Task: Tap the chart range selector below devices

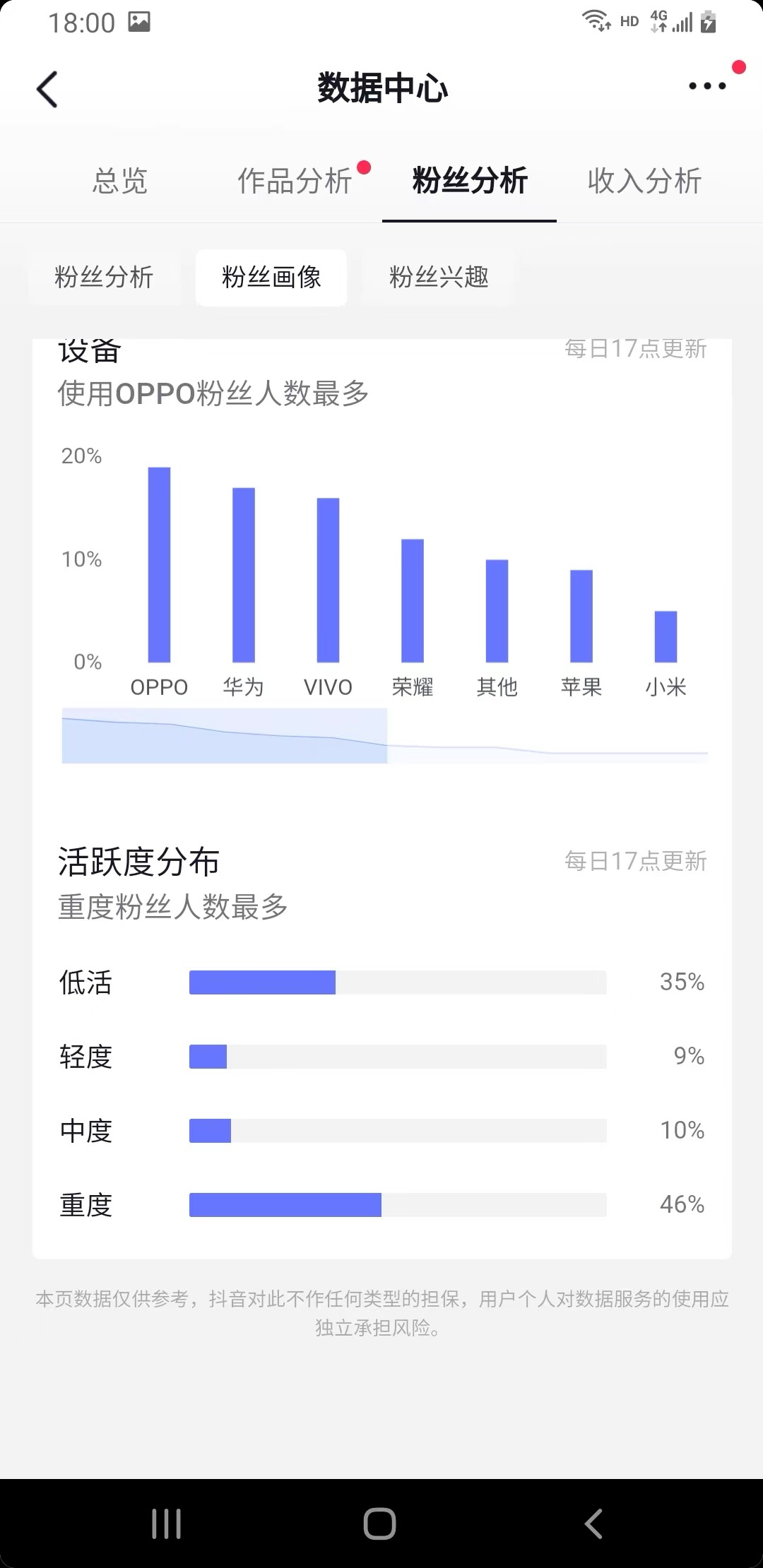Action: [225, 735]
